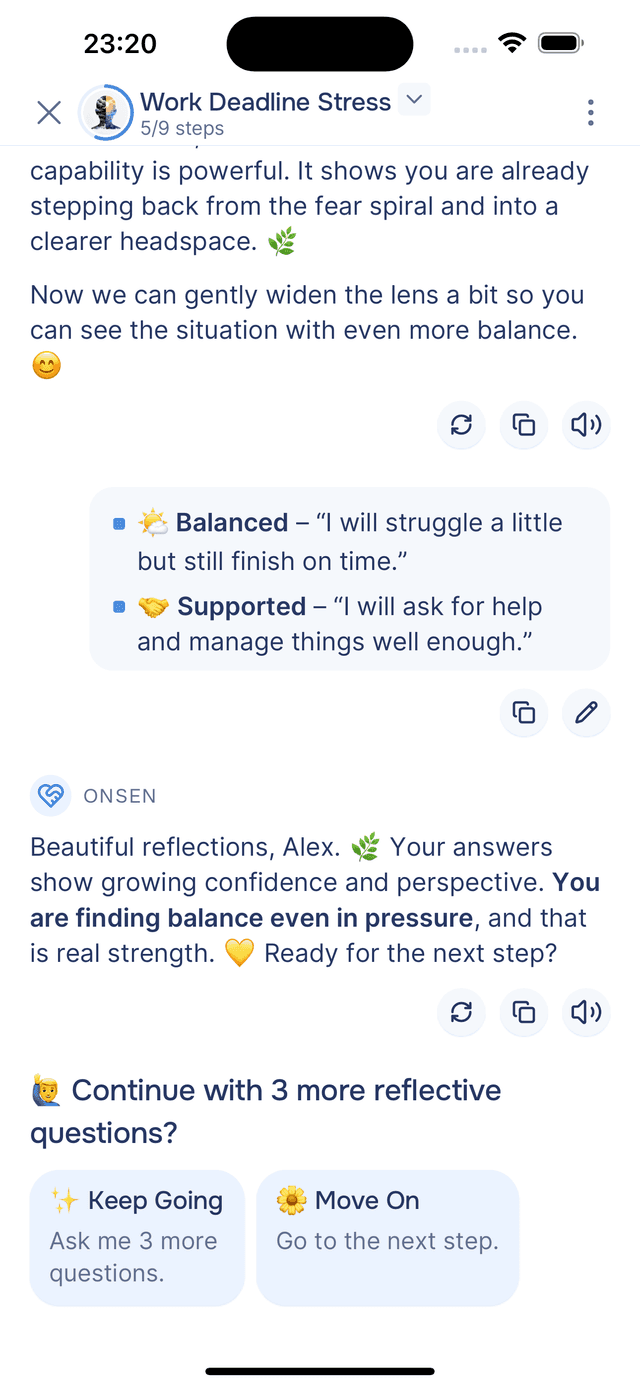Select Move On to the next step

[387, 1237]
